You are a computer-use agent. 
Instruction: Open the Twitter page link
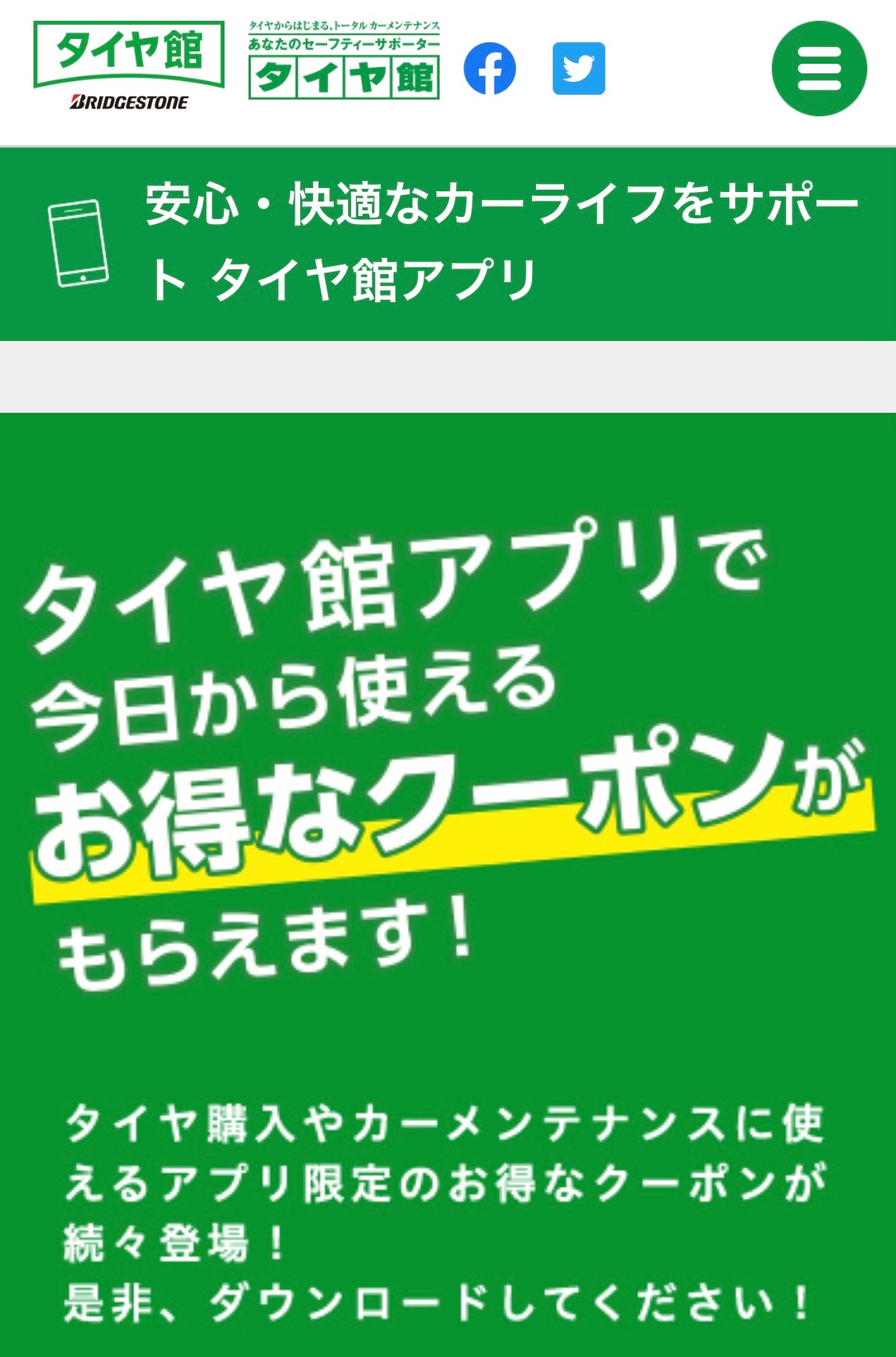pos(579,69)
